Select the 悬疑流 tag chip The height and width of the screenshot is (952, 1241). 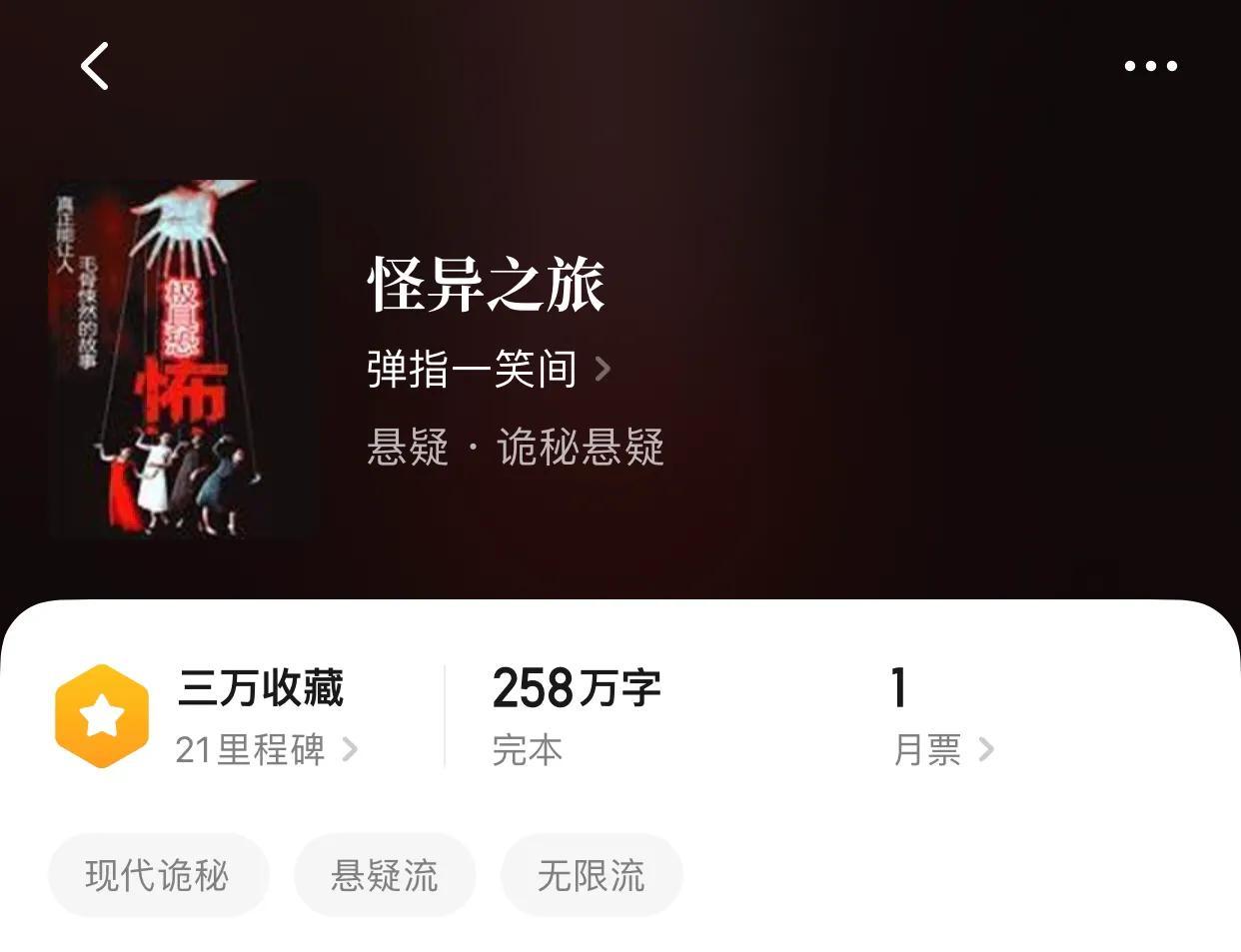[385, 876]
